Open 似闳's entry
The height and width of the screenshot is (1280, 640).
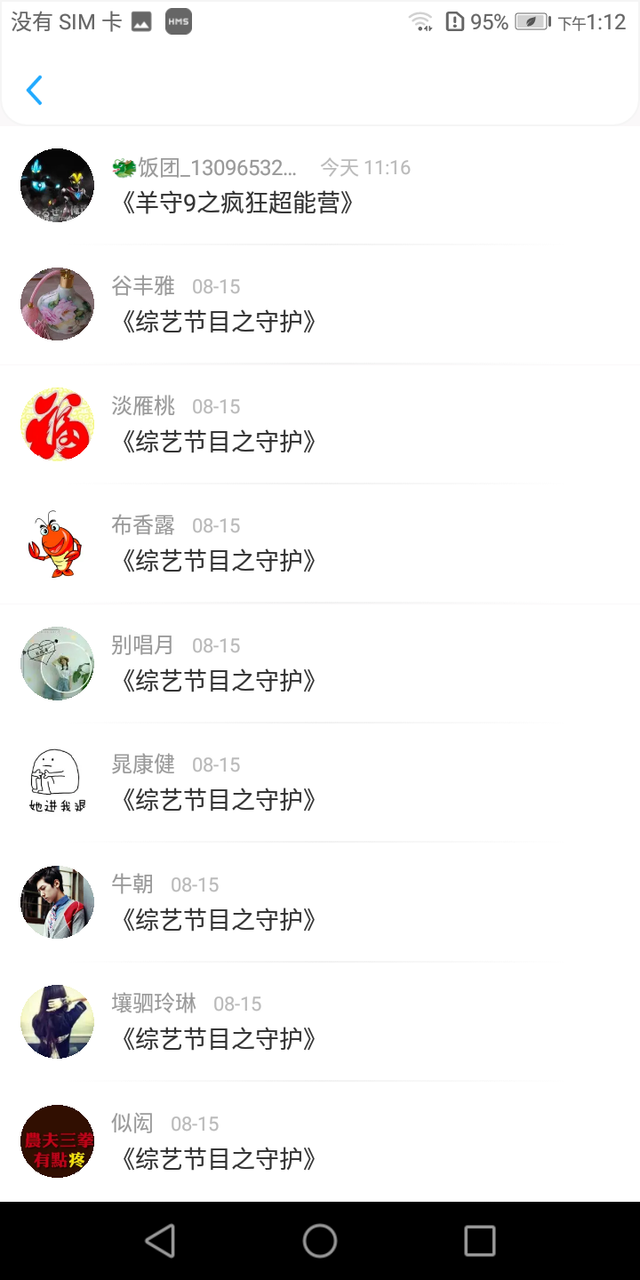pyautogui.click(x=320, y=1141)
